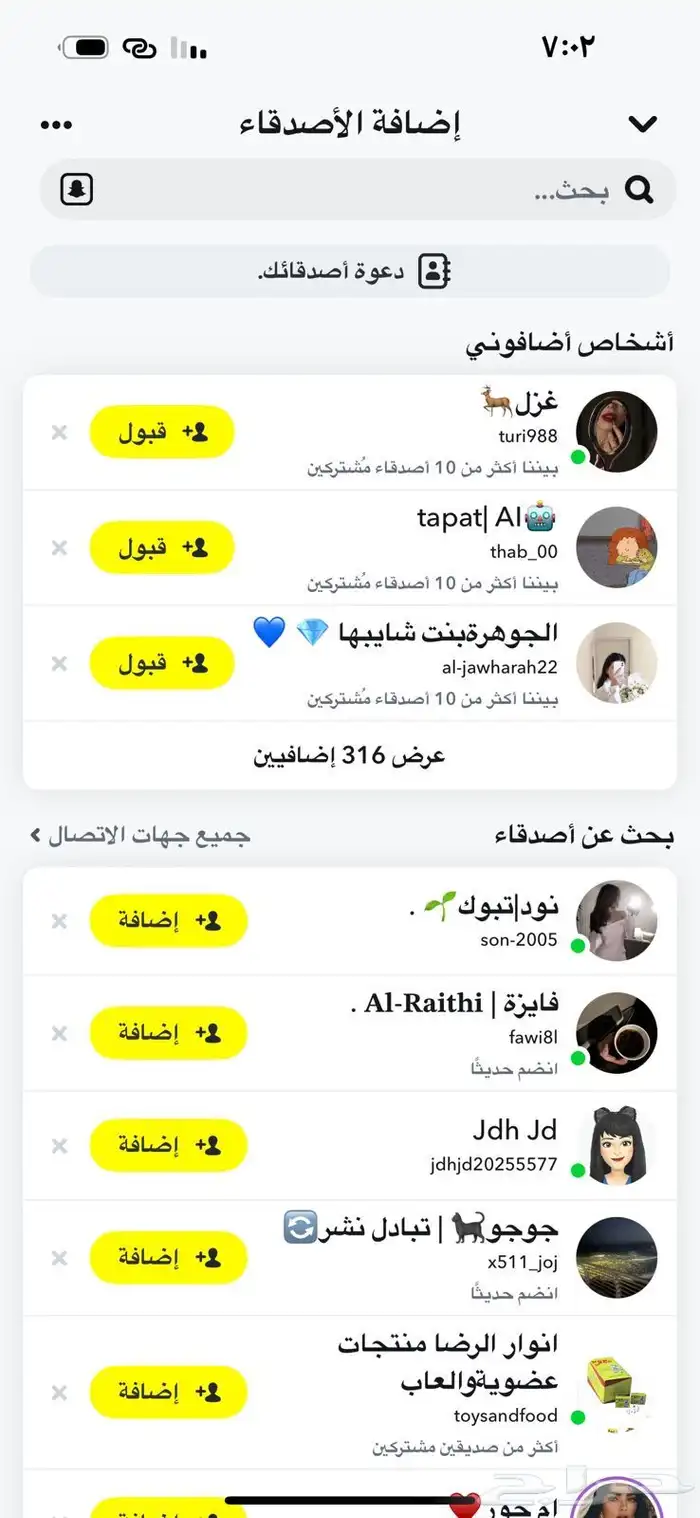This screenshot has width=700, height=1518.
Task: Collapse the Add Friends screen with the chevron
Action: [642, 124]
